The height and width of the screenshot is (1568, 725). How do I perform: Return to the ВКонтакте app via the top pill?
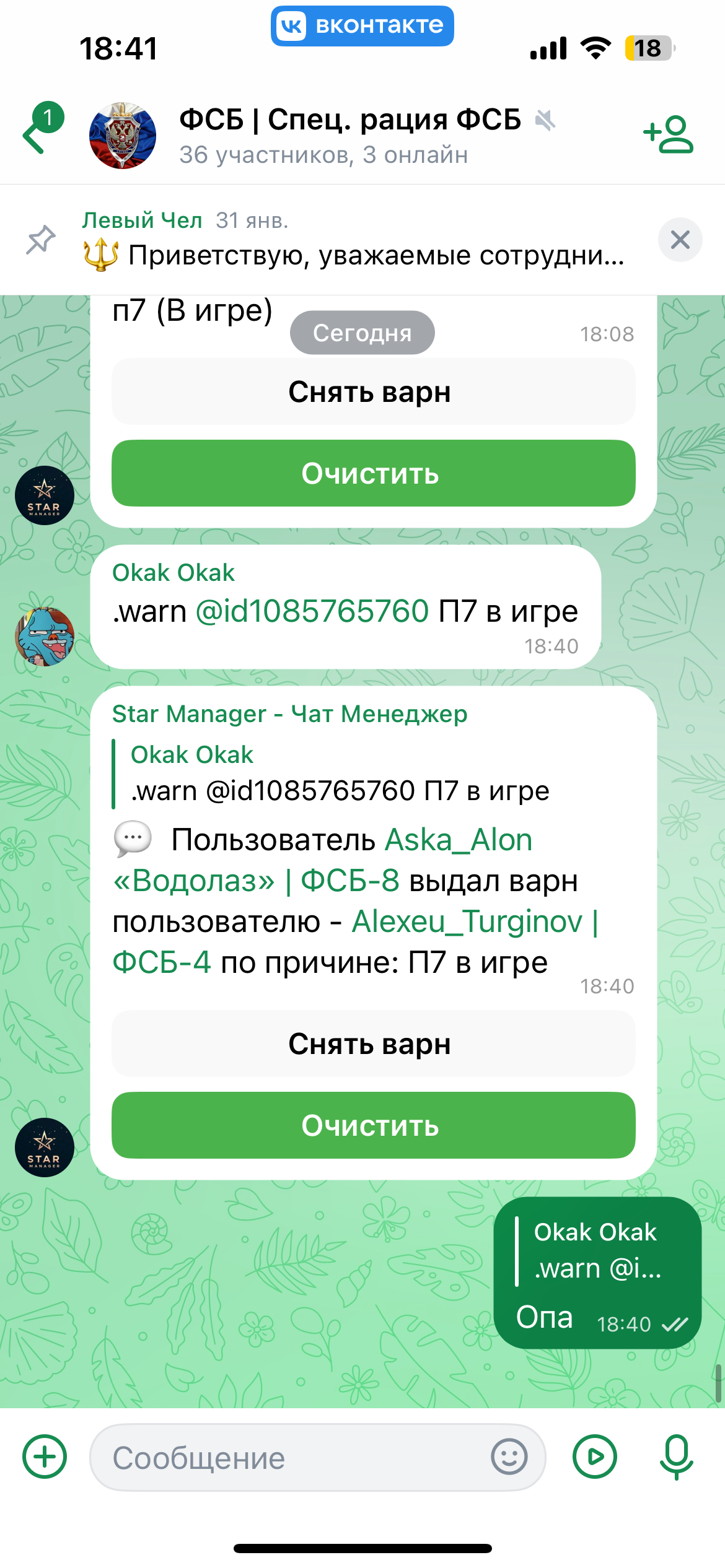362,26
